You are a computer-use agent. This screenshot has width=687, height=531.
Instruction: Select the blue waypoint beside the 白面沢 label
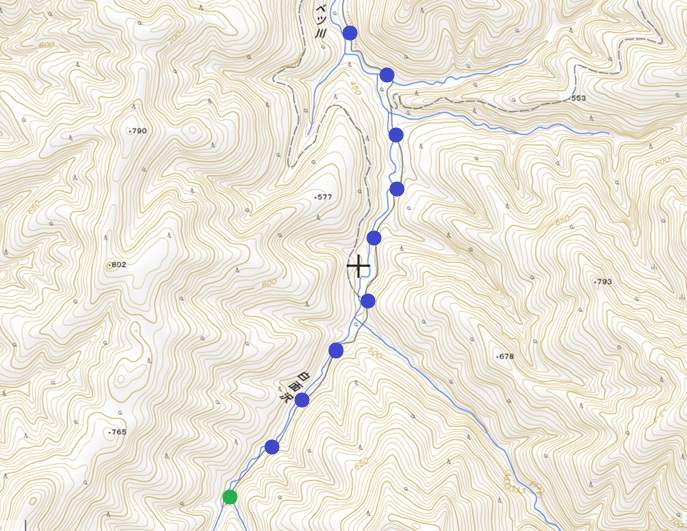coord(301,400)
